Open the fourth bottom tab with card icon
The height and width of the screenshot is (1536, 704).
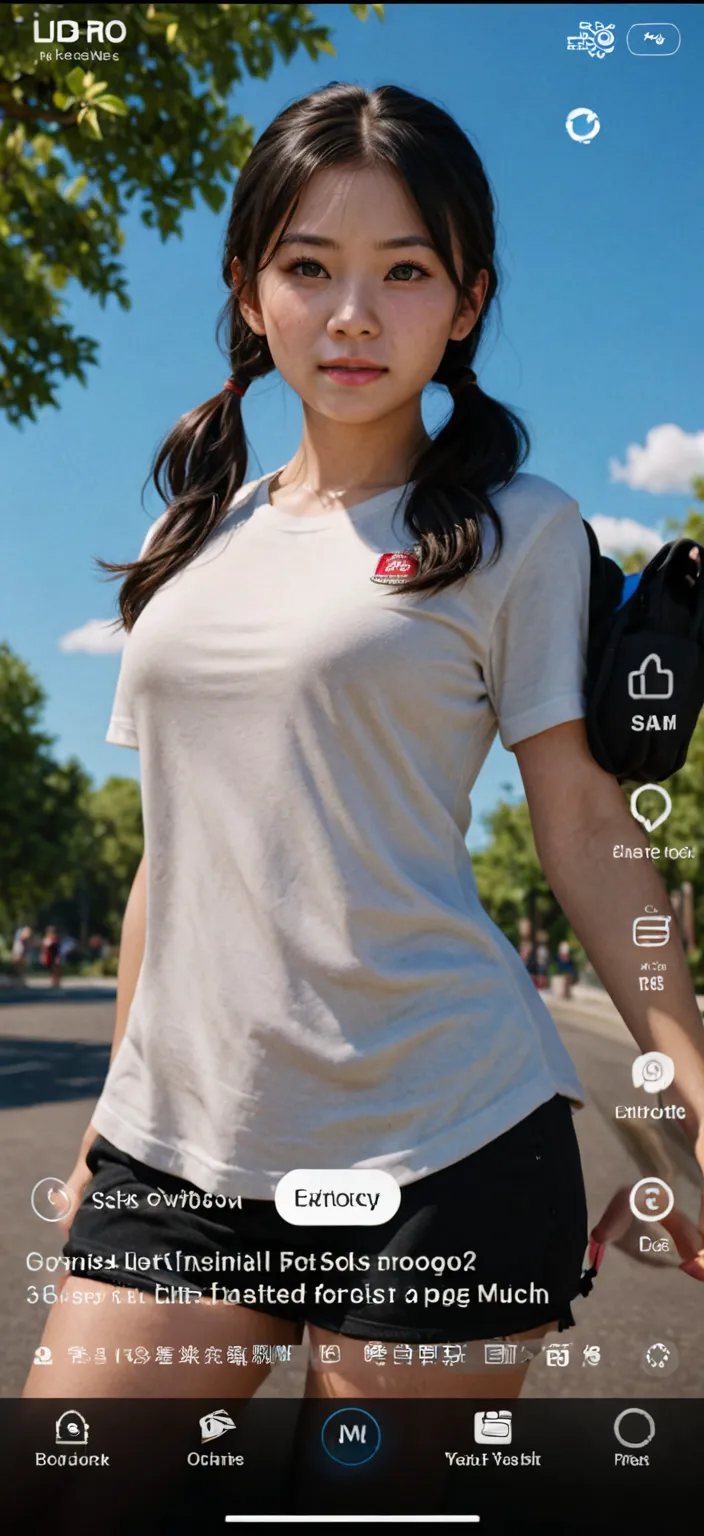point(493,1438)
